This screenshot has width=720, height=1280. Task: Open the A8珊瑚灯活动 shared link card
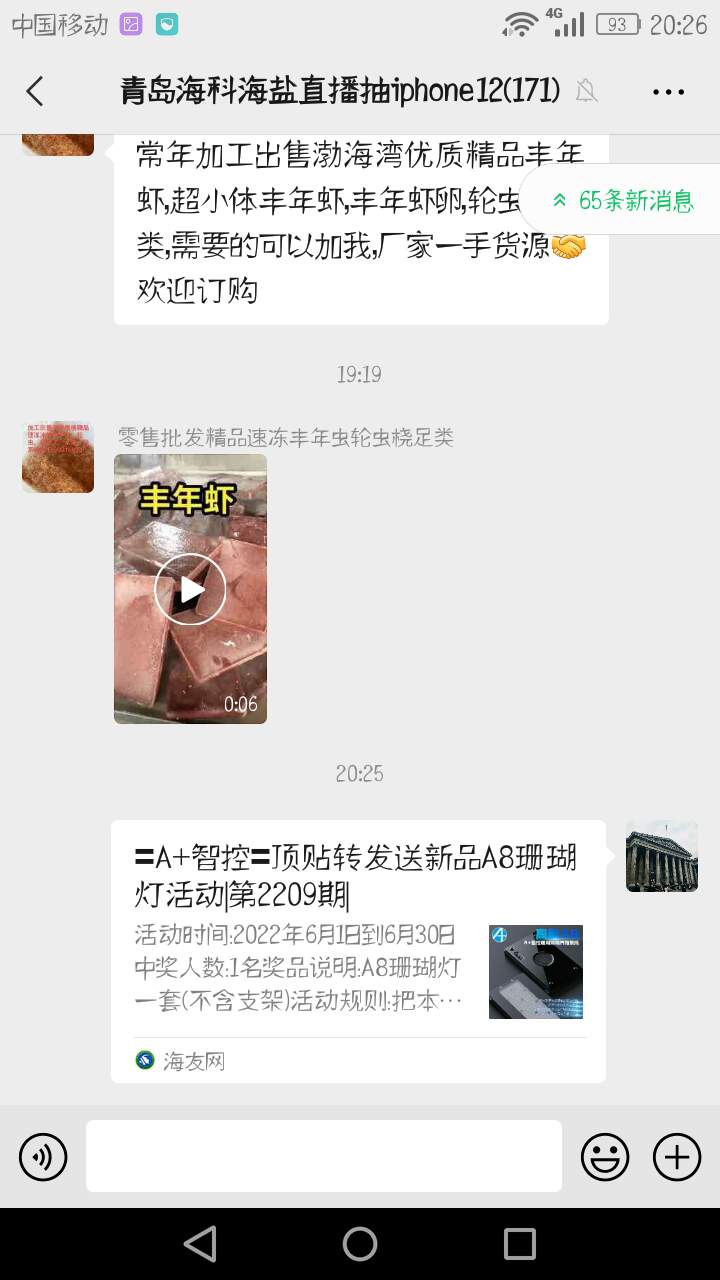click(x=358, y=950)
